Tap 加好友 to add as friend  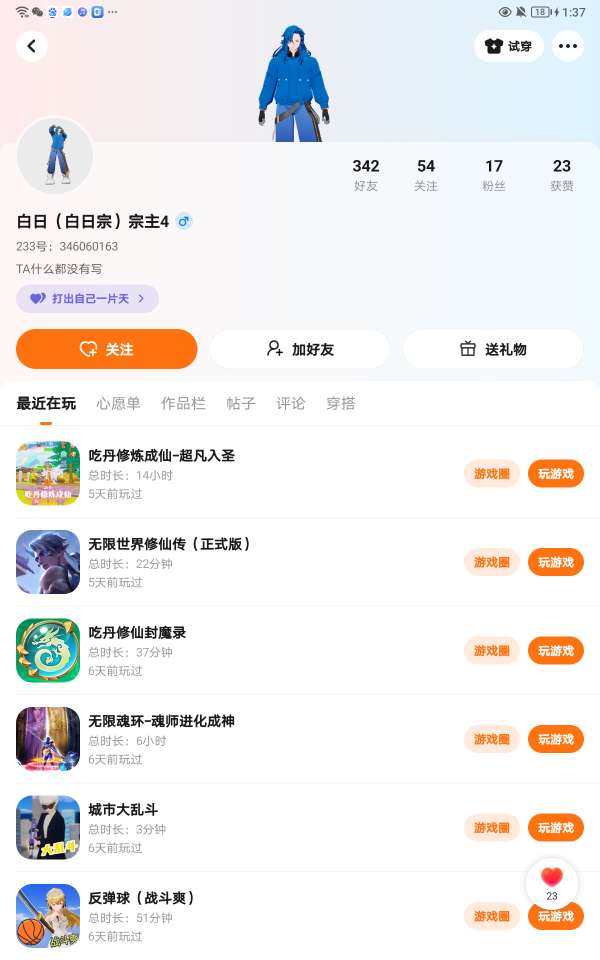pos(300,349)
